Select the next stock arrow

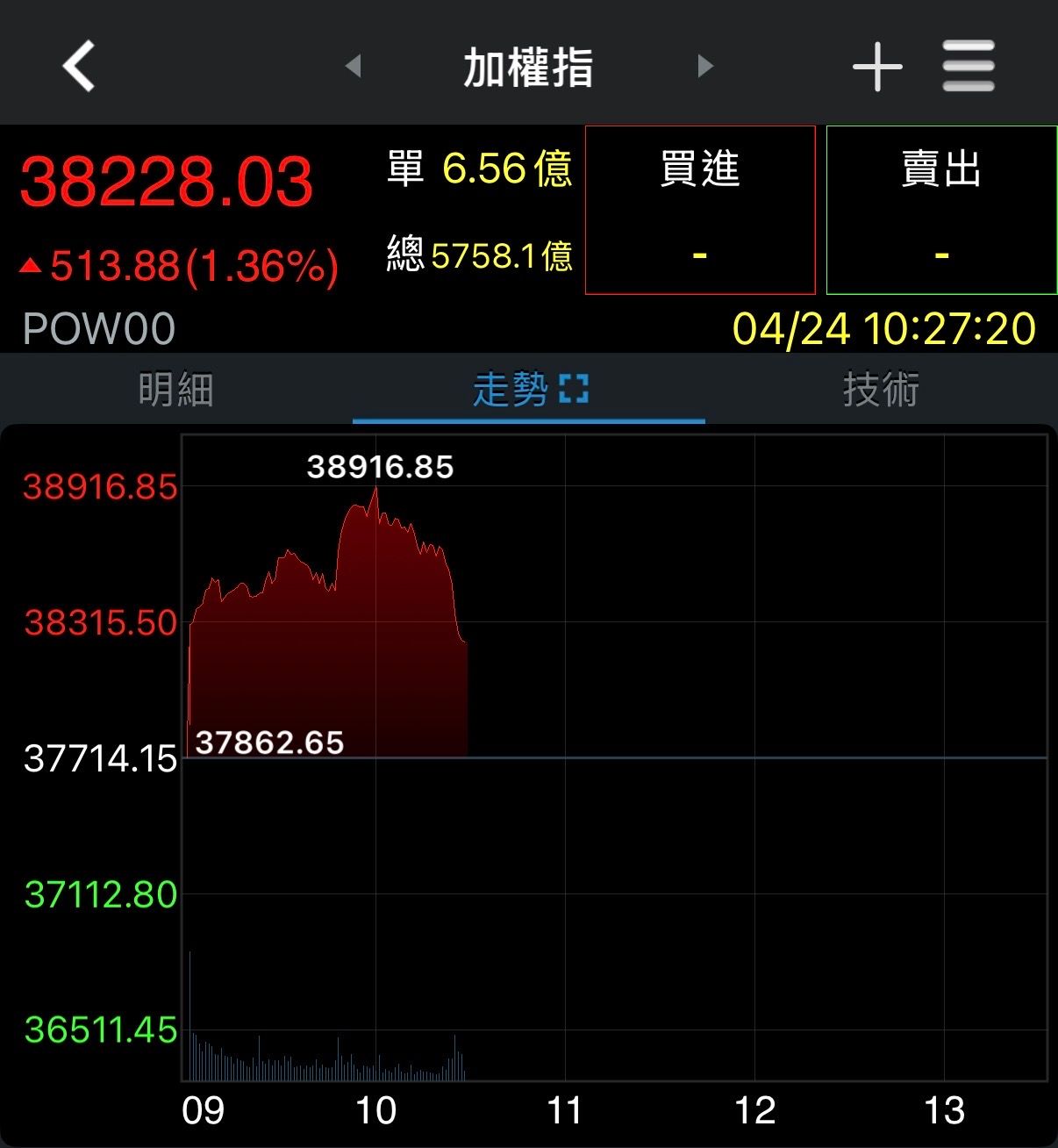coord(703,66)
